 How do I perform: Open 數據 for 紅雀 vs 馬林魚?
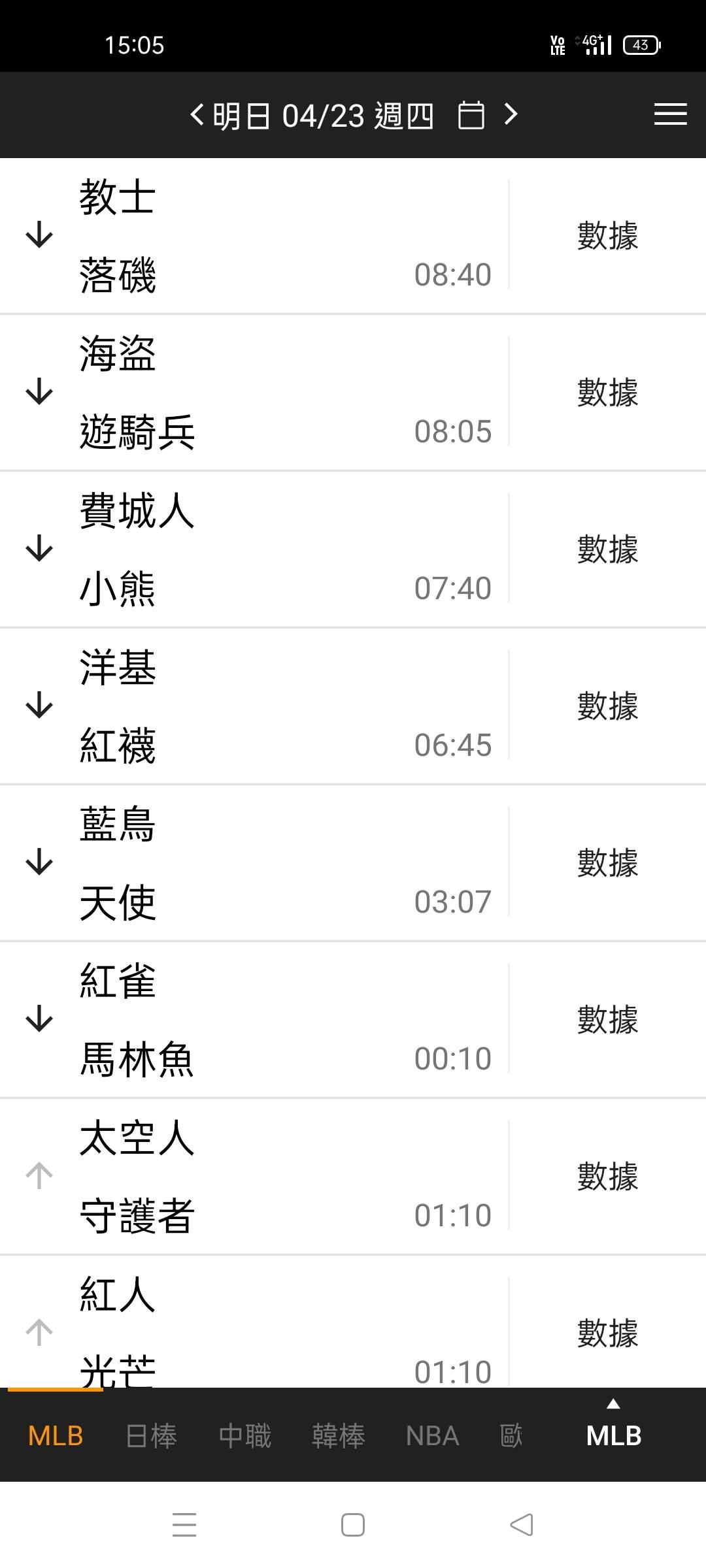point(607,1019)
